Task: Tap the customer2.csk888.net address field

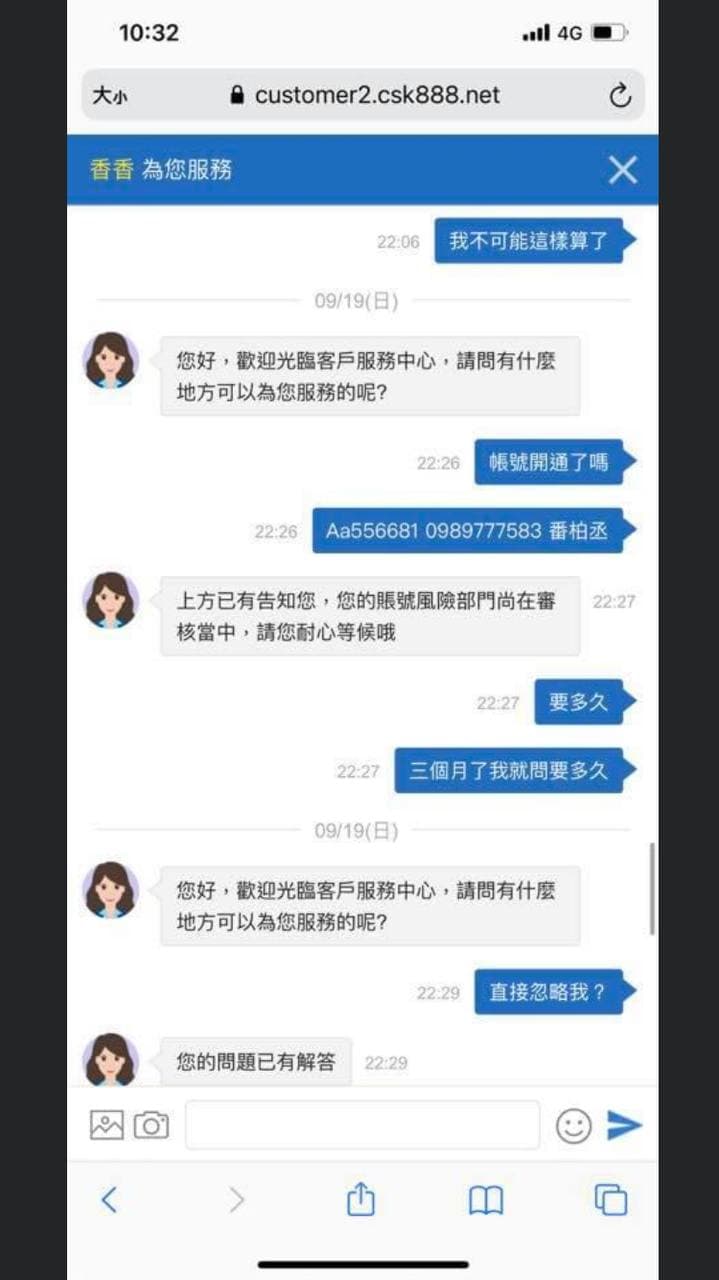Action: pyautogui.click(x=365, y=96)
